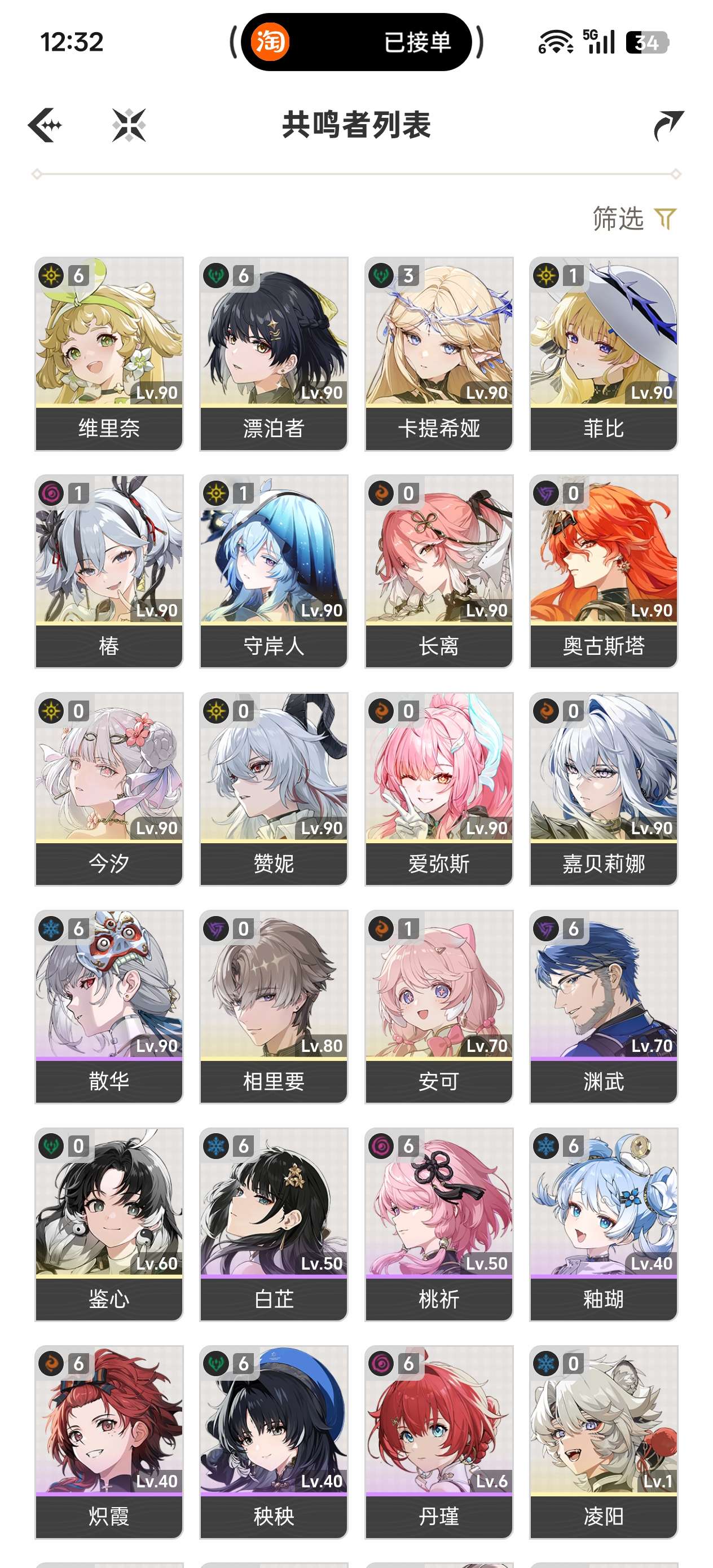Select the 漂泊者 card
The height and width of the screenshot is (1568, 713).
click(274, 353)
